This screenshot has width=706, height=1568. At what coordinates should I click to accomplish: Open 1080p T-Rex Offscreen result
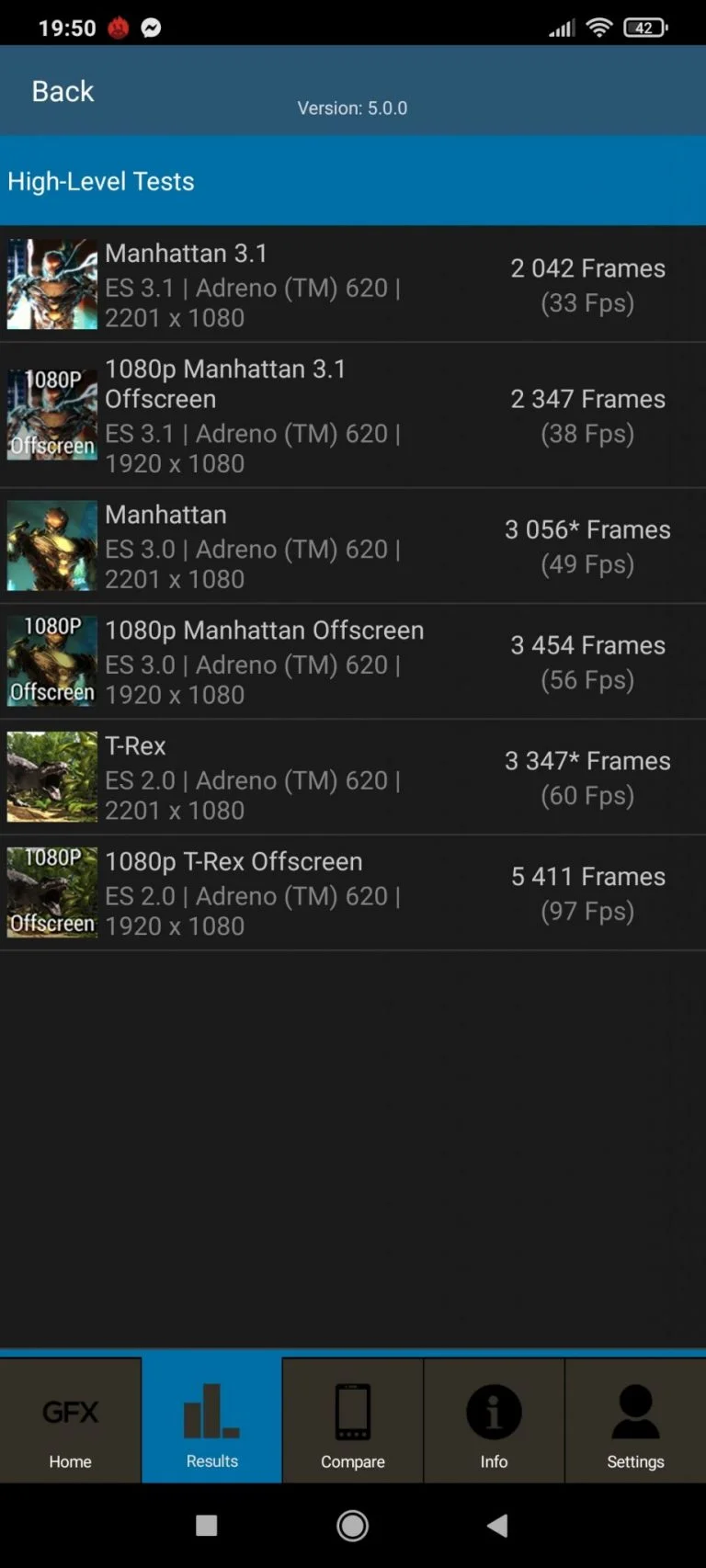tap(353, 893)
